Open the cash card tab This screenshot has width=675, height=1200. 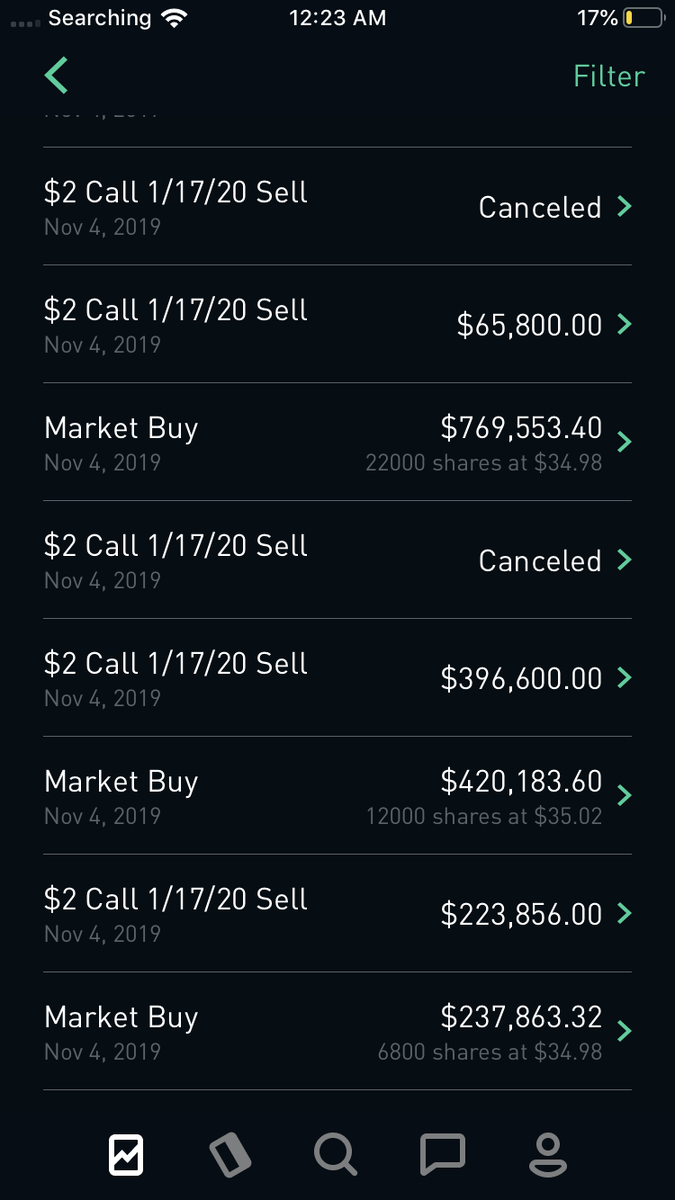(x=230, y=1155)
